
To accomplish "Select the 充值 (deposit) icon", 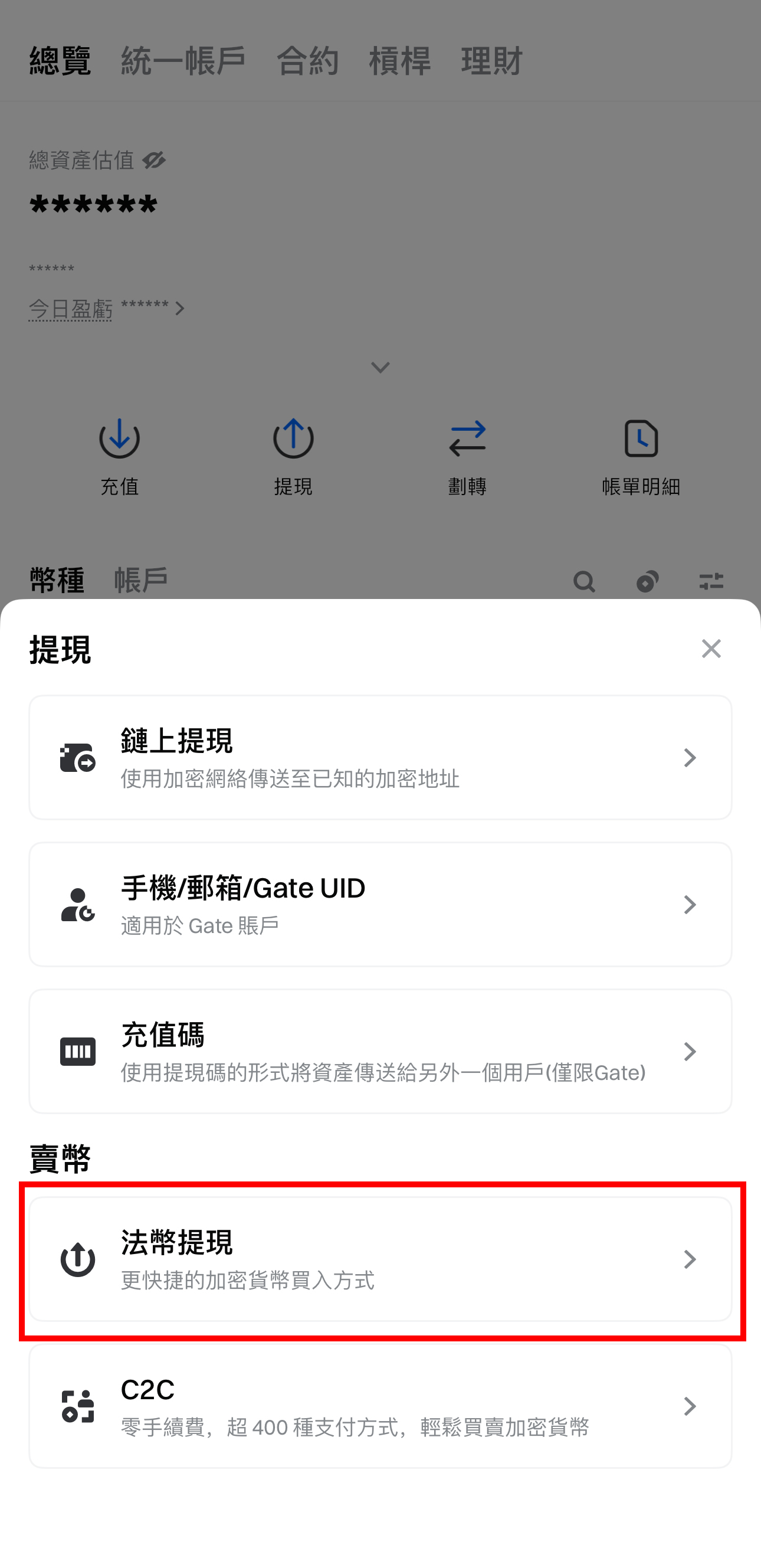I will [119, 440].
